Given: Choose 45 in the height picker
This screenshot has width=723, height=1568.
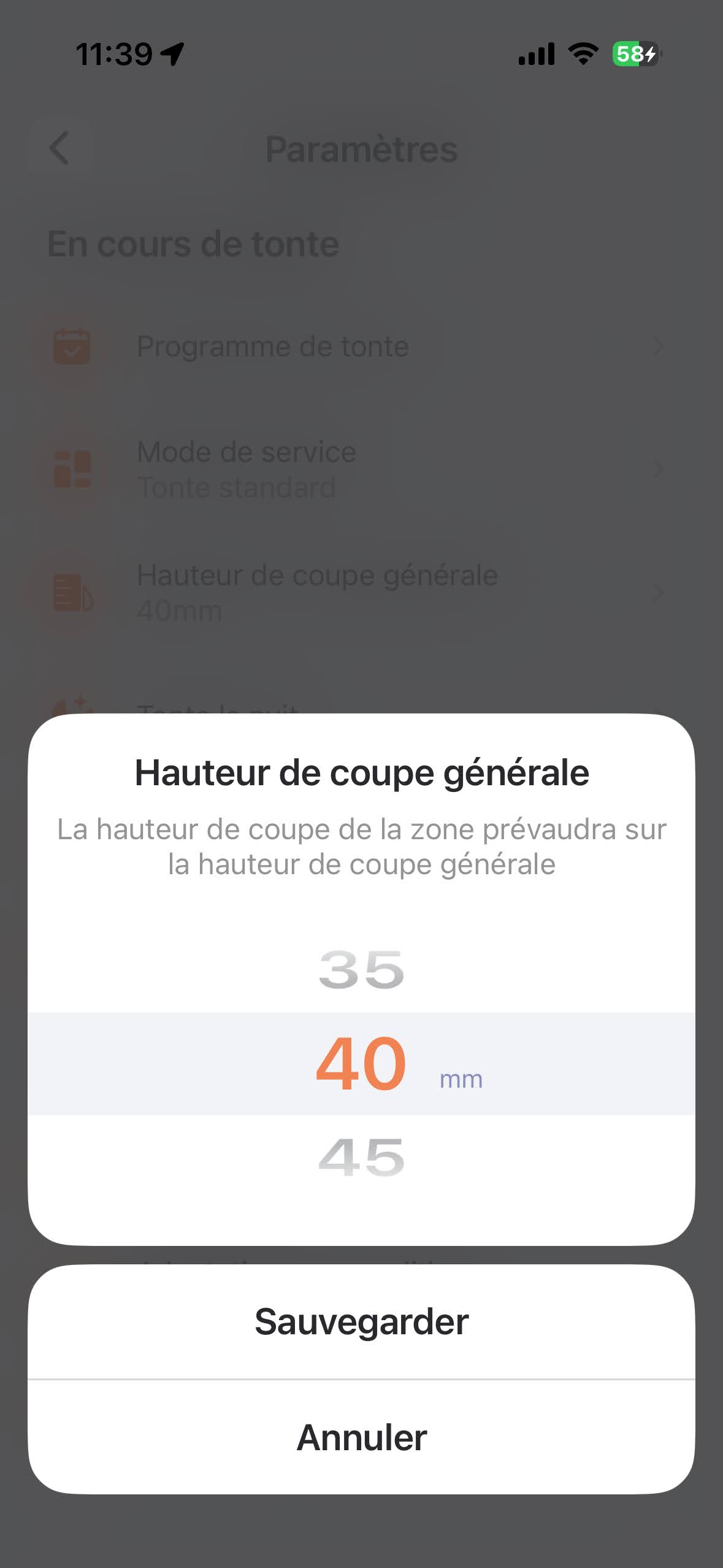Looking at the screenshot, I should [x=361, y=1158].
